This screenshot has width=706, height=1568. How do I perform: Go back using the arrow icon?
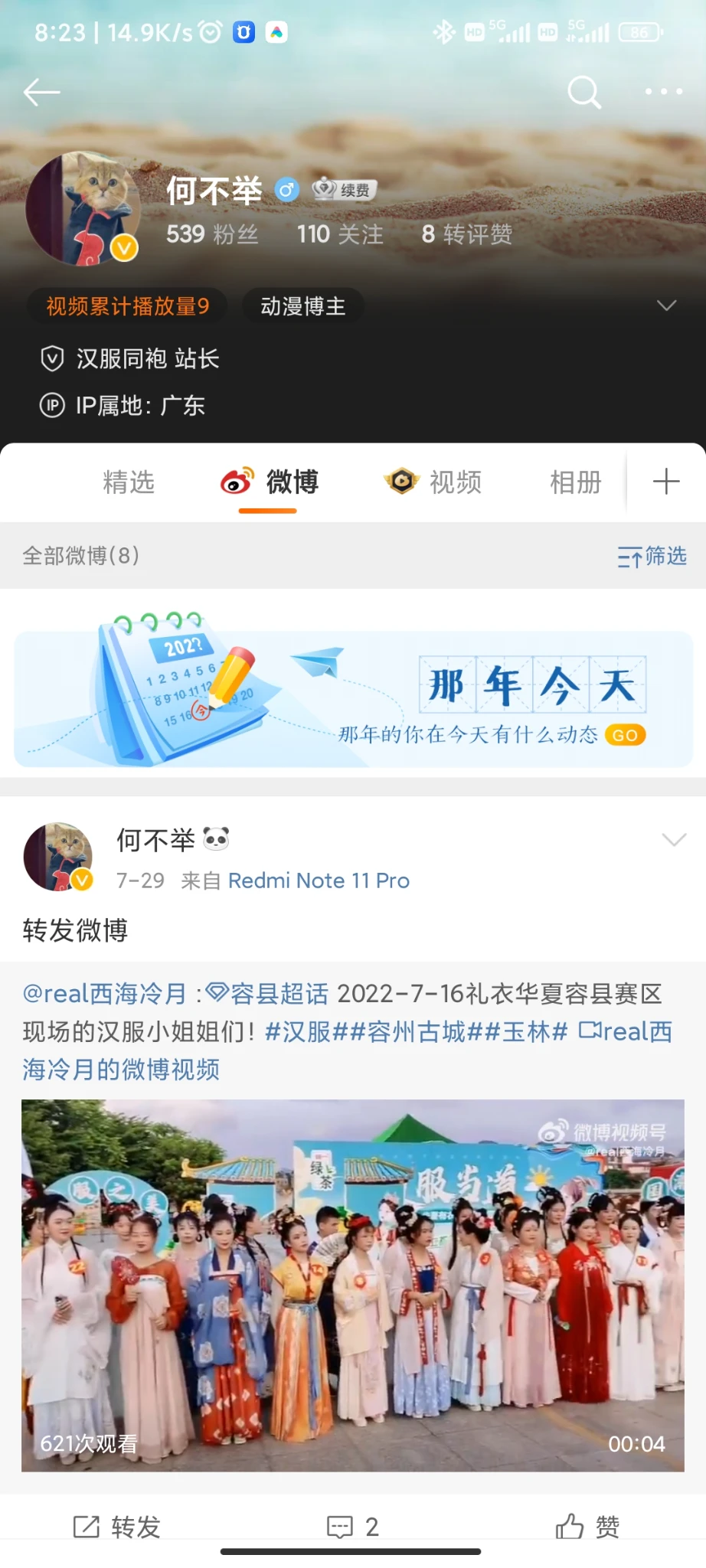point(41,93)
